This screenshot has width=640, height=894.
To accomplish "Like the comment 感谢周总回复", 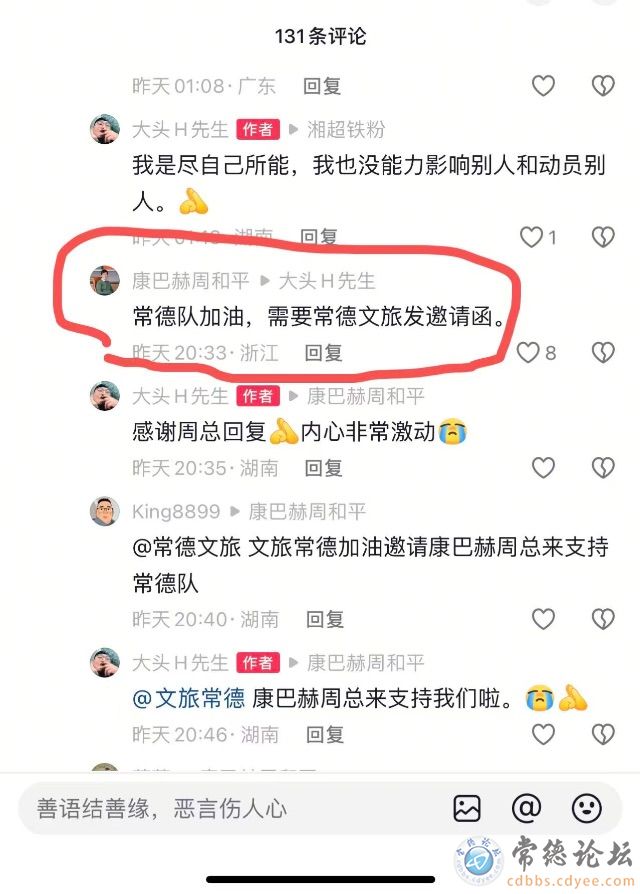I will (x=542, y=467).
